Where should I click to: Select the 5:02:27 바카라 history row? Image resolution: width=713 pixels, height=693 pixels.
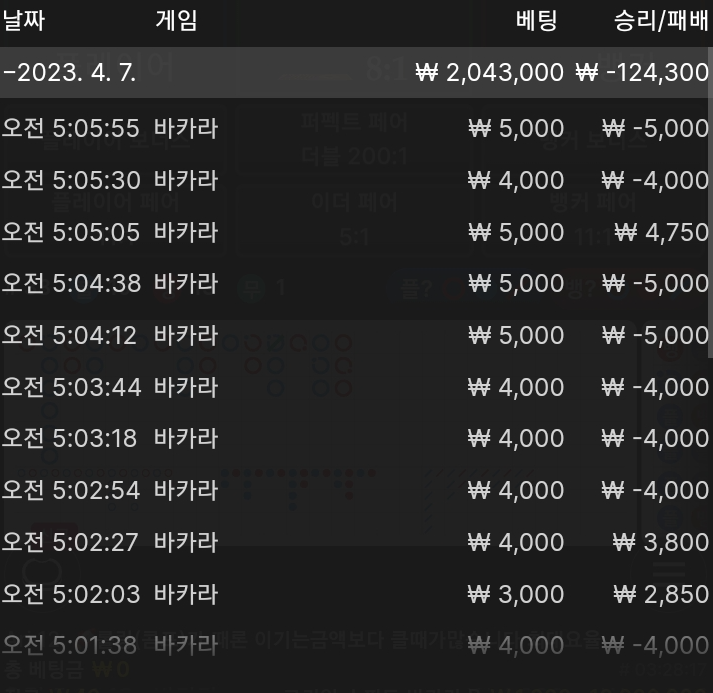pos(355,542)
